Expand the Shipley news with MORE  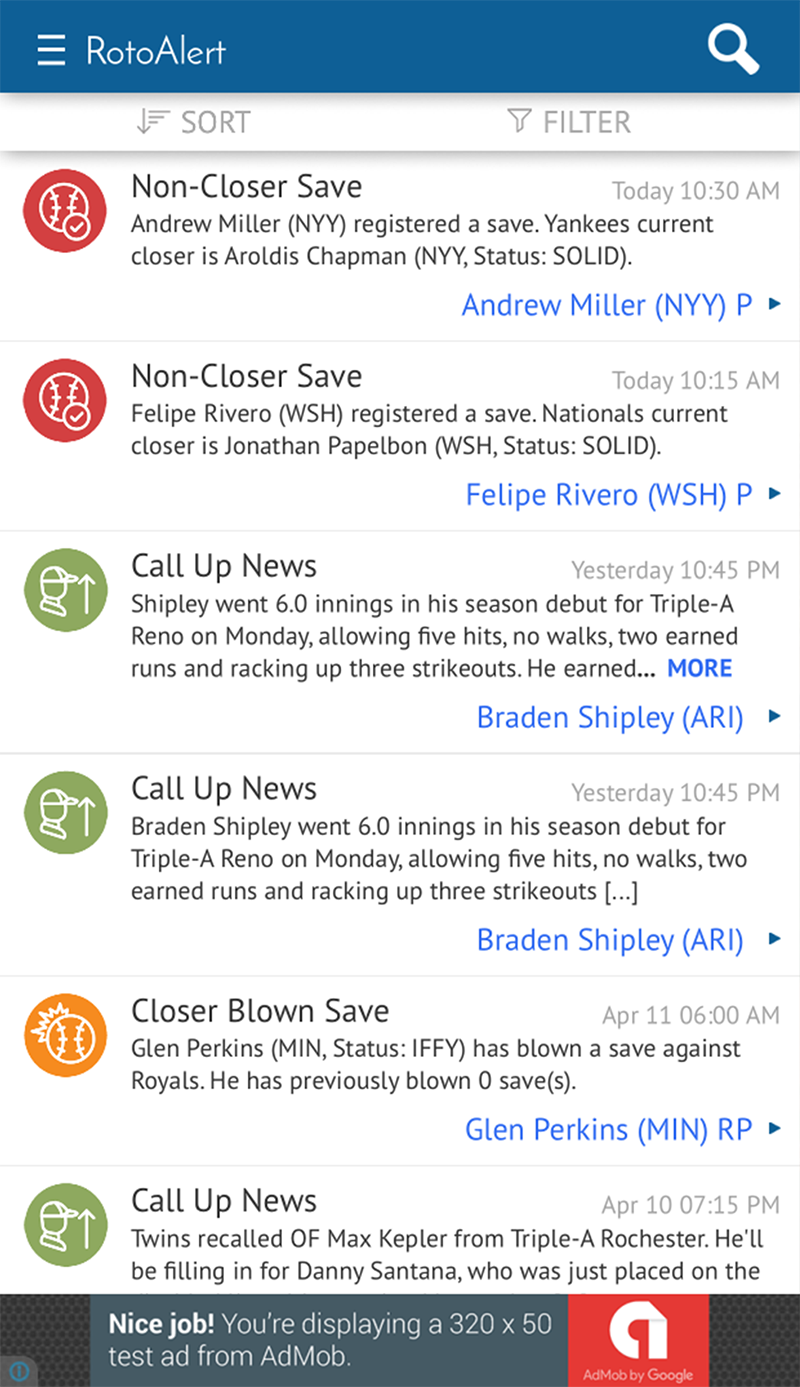tap(699, 668)
